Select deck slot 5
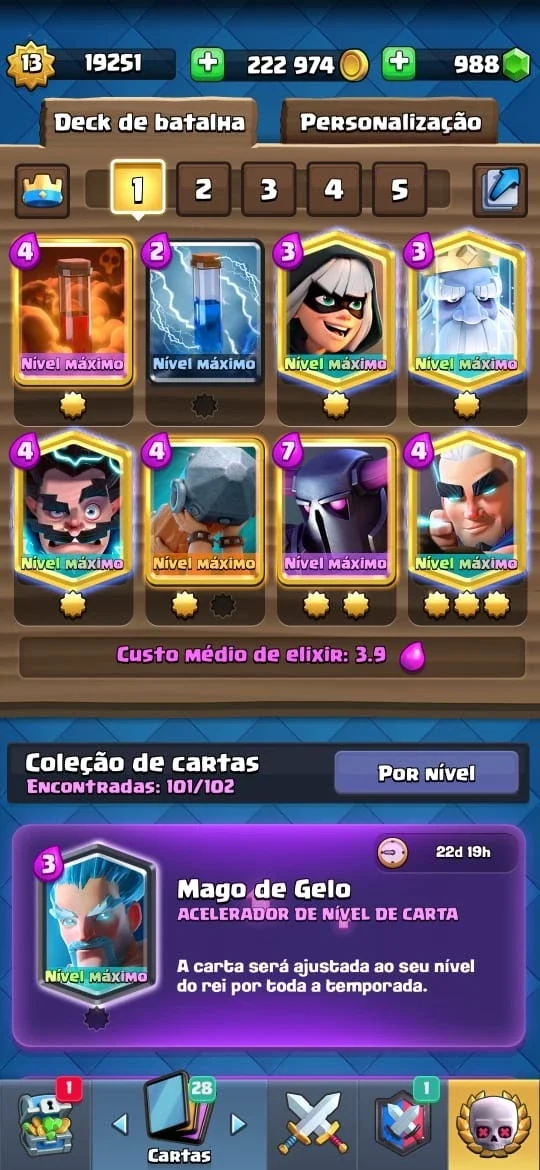This screenshot has width=540, height=1170. pyautogui.click(x=400, y=190)
